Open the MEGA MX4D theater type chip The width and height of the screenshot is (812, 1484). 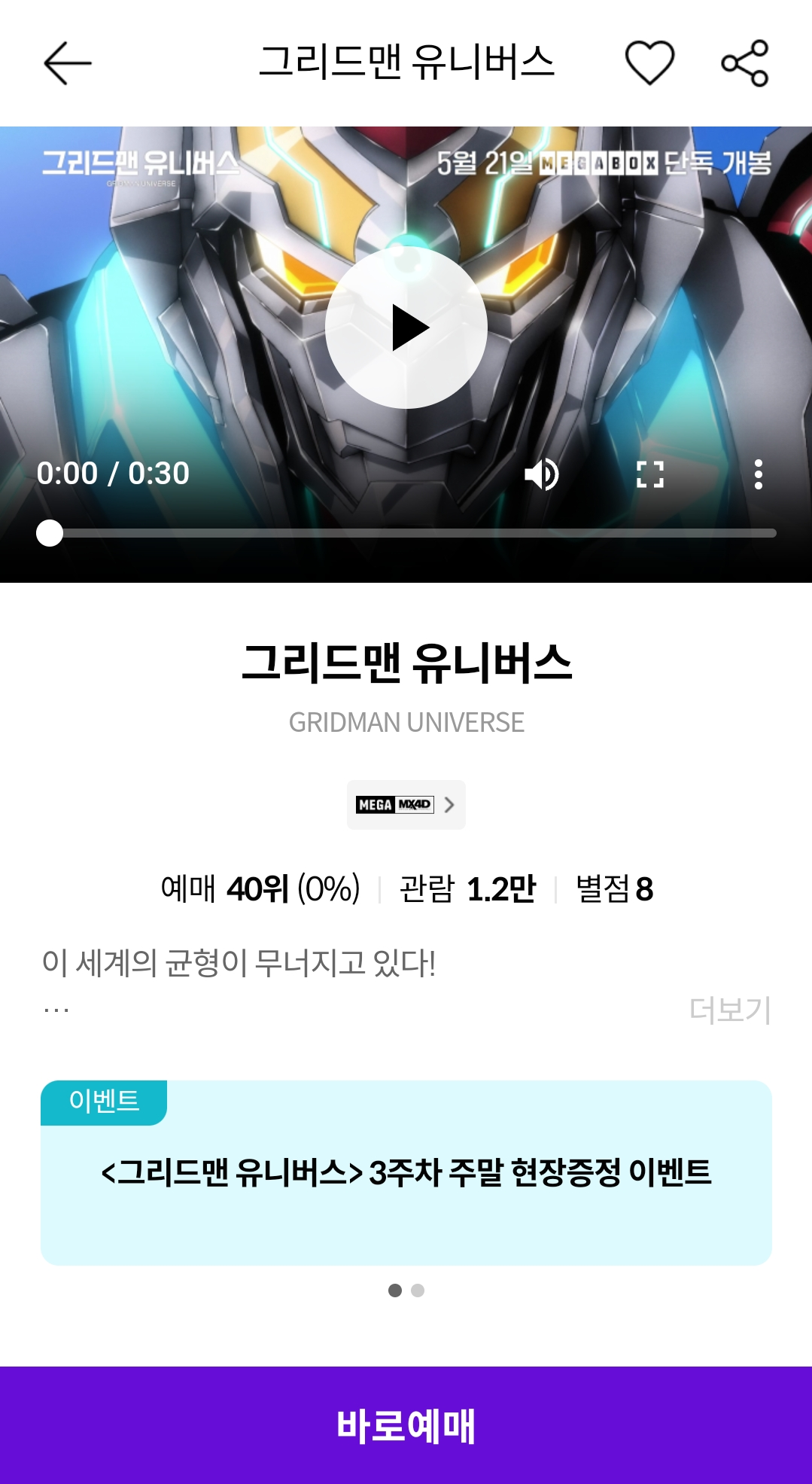(406, 805)
